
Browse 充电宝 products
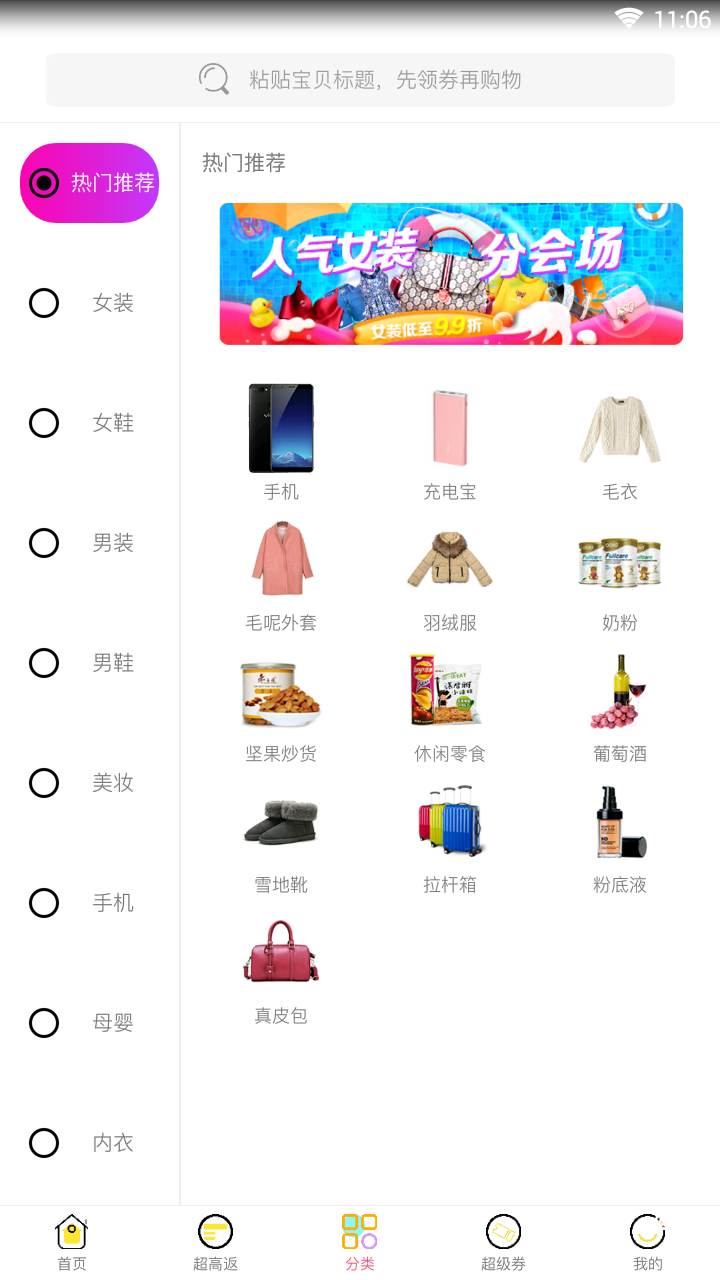(450, 441)
